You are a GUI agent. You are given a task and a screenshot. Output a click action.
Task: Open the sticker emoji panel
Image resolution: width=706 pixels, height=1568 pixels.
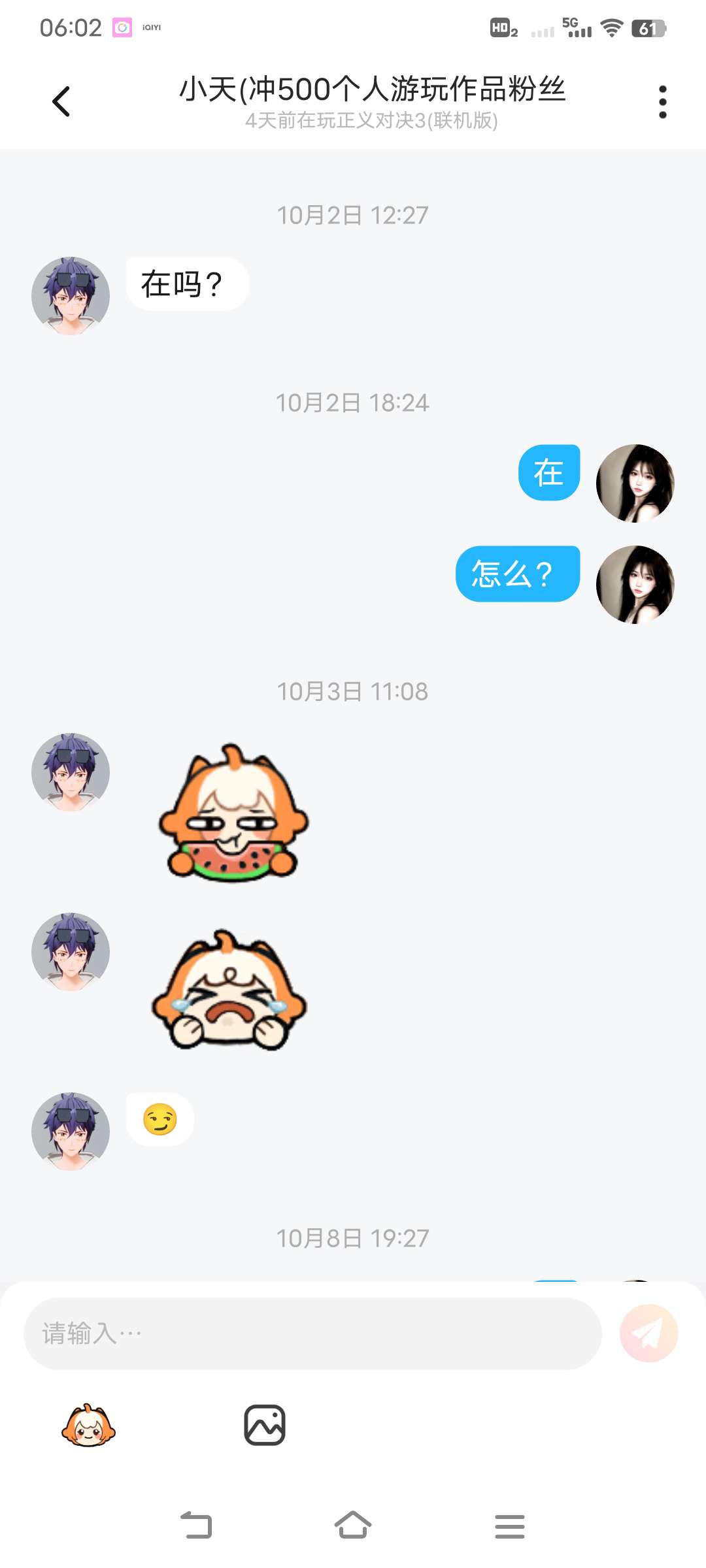pyautogui.click(x=88, y=1425)
